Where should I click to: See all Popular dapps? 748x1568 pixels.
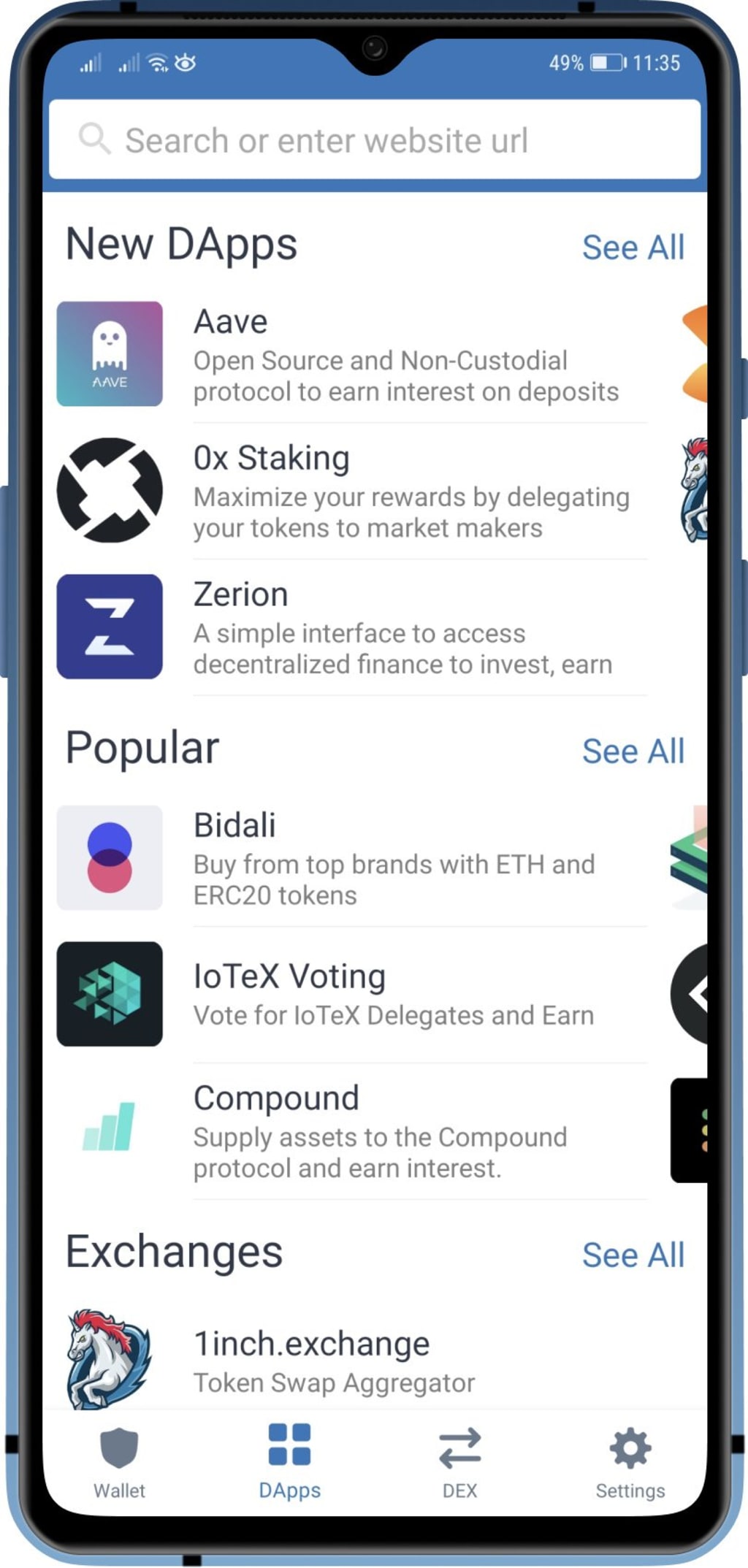tap(633, 752)
